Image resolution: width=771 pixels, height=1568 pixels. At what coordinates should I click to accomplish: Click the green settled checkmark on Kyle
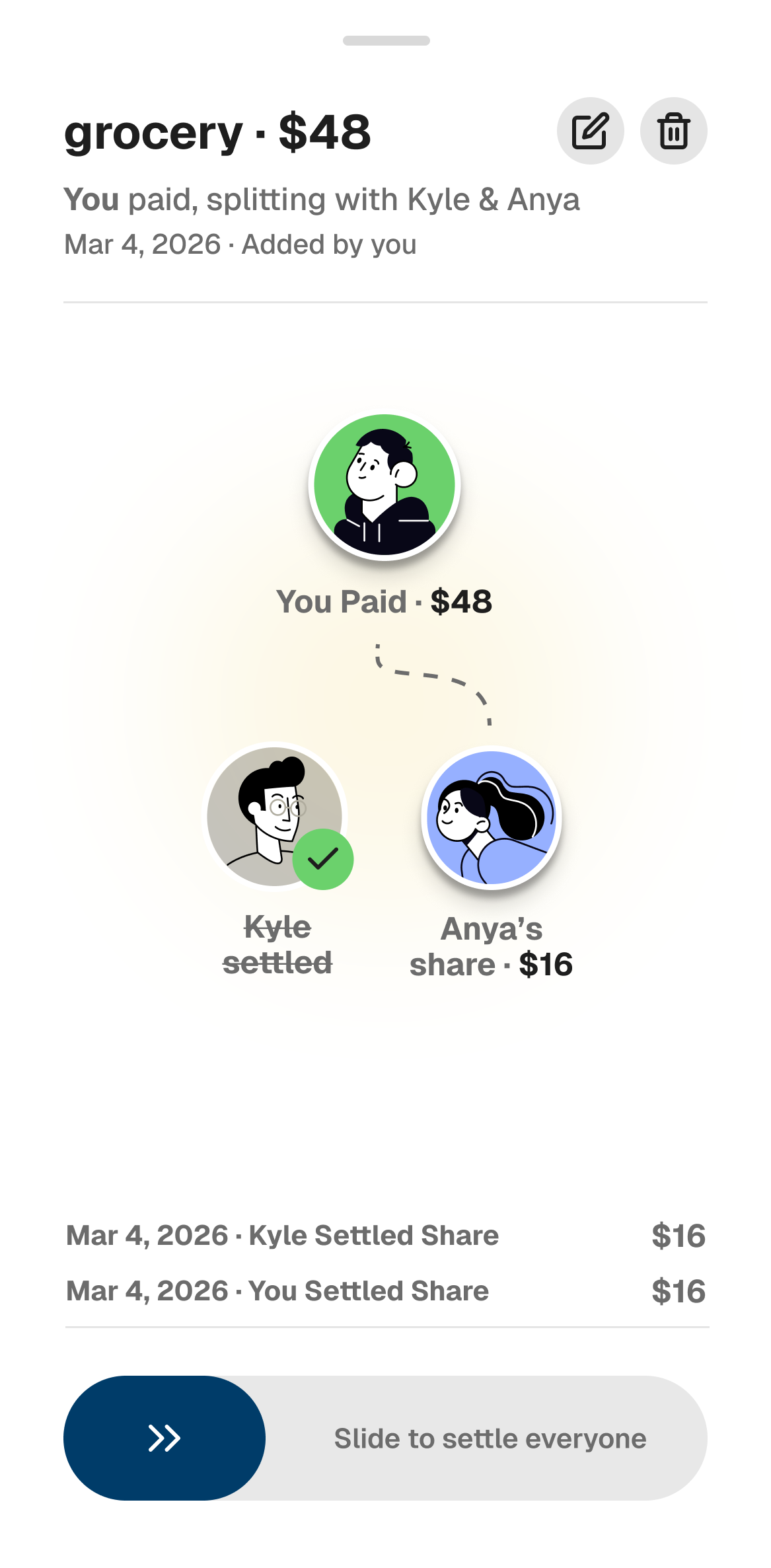(x=323, y=860)
